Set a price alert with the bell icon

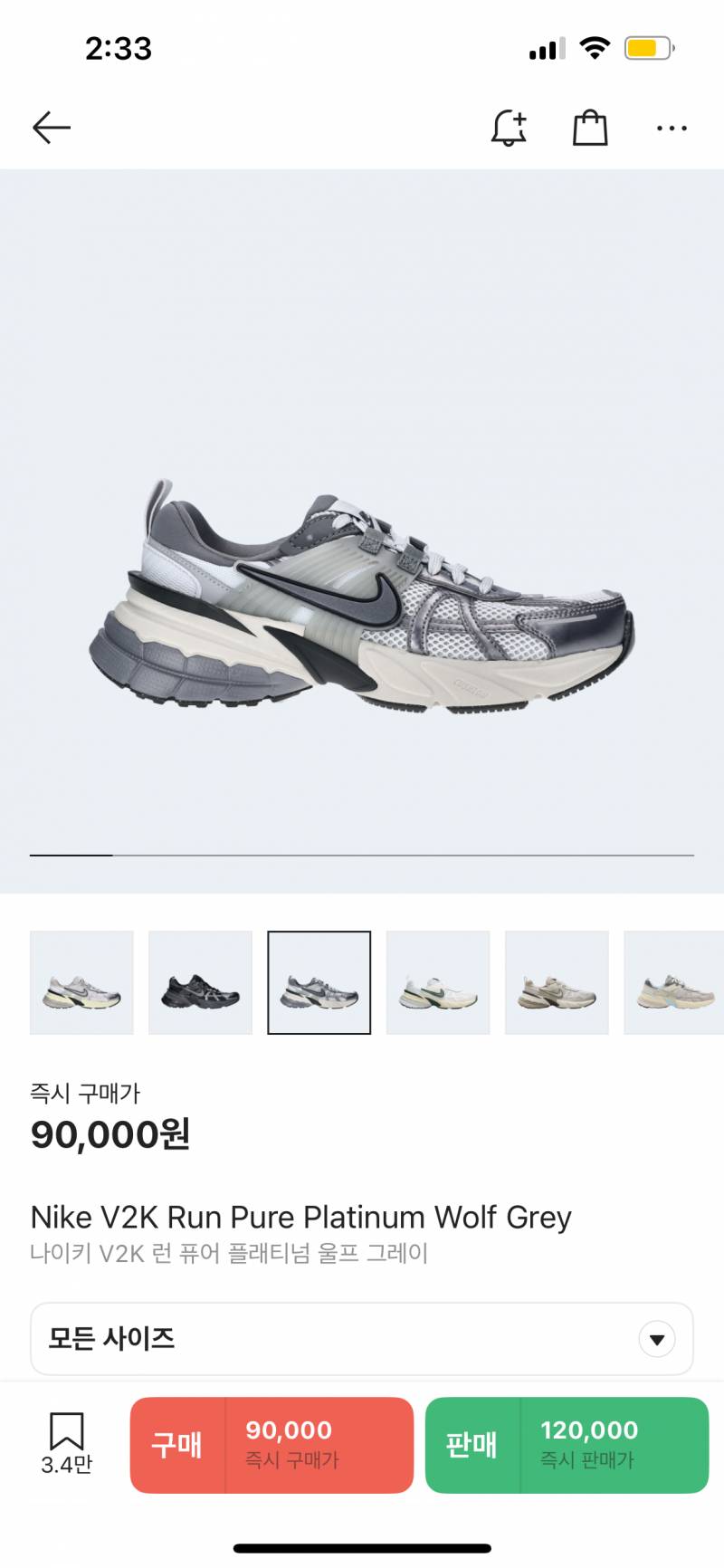509,128
